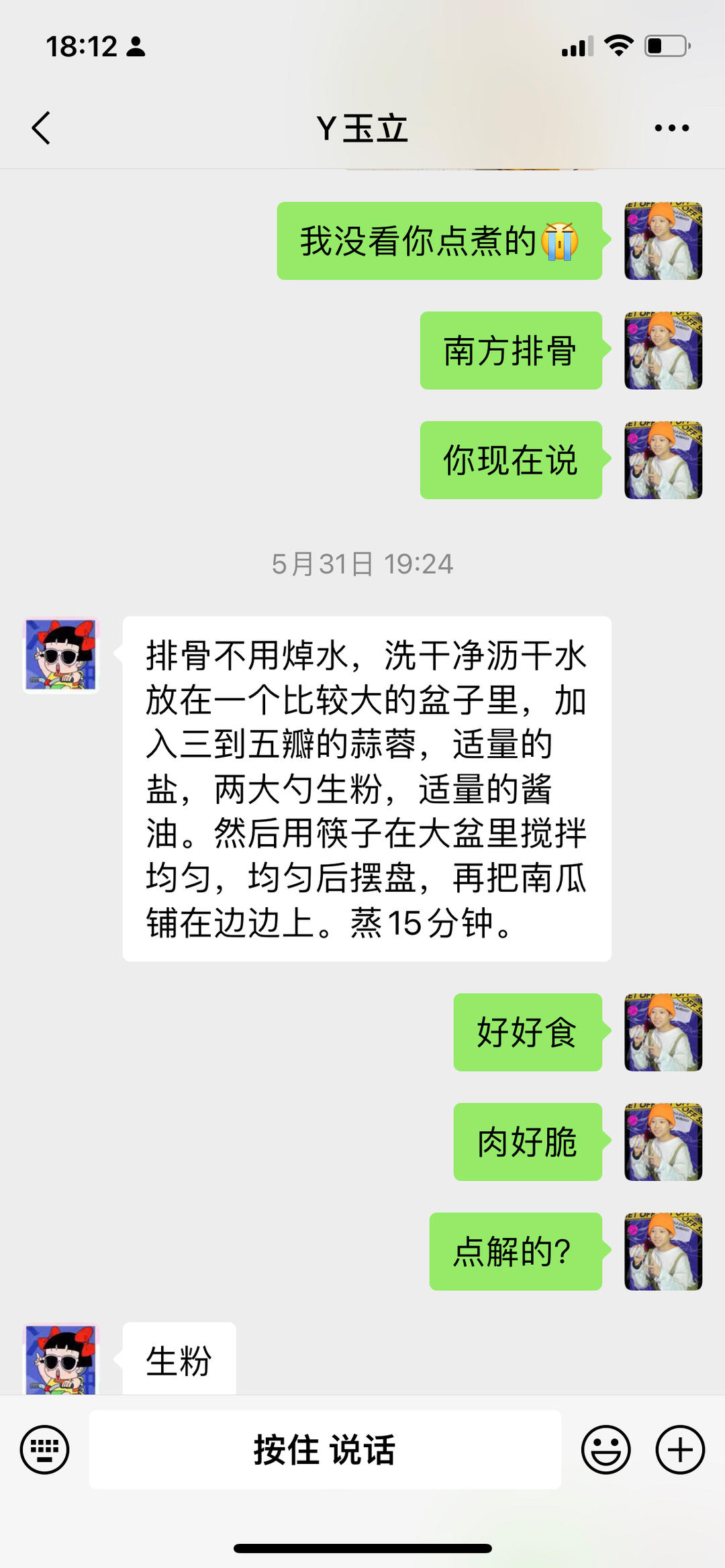Open contact avatar beside the recipe message

[x=61, y=656]
